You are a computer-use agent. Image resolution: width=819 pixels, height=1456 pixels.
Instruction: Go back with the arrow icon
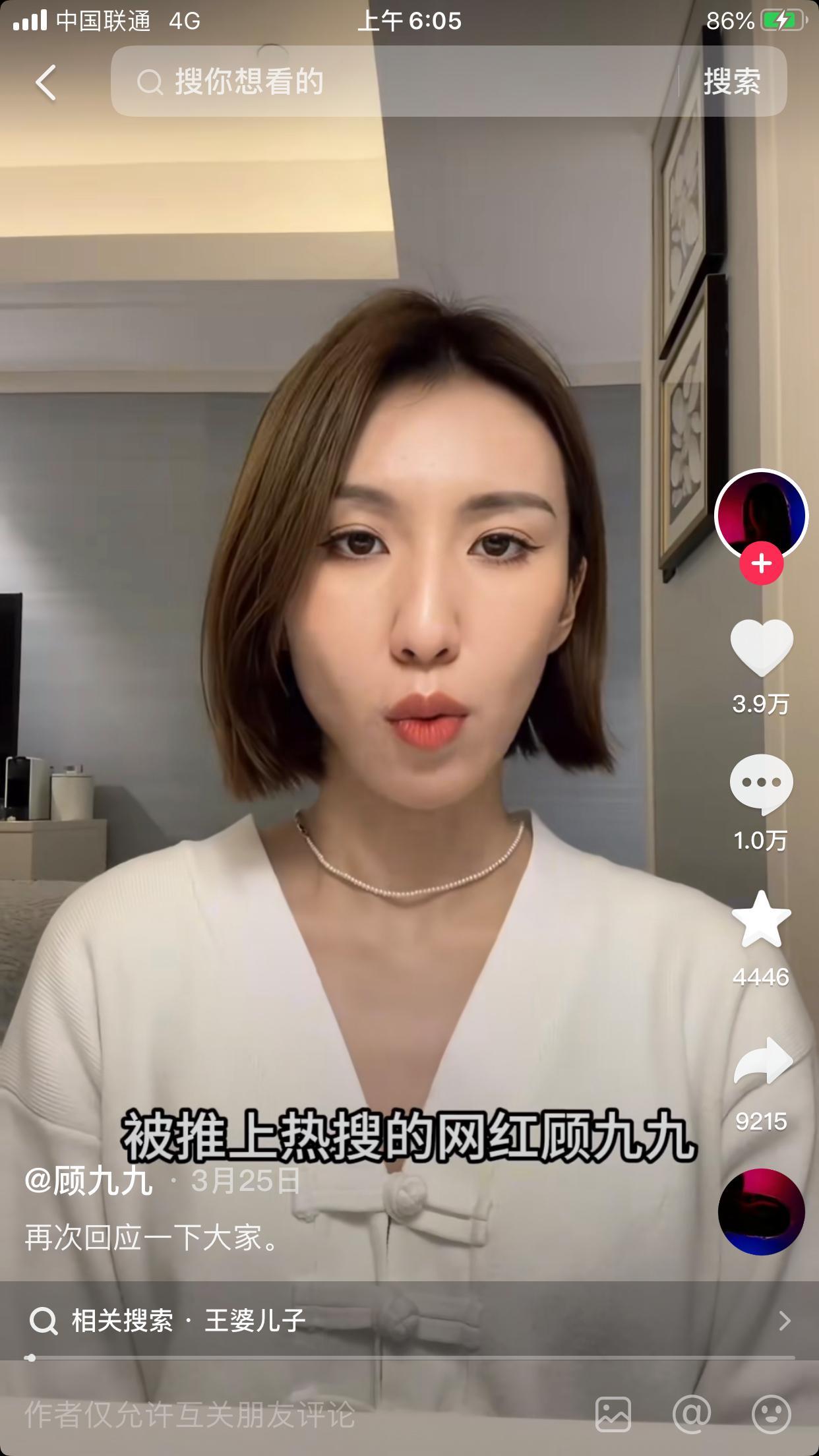pyautogui.click(x=45, y=82)
